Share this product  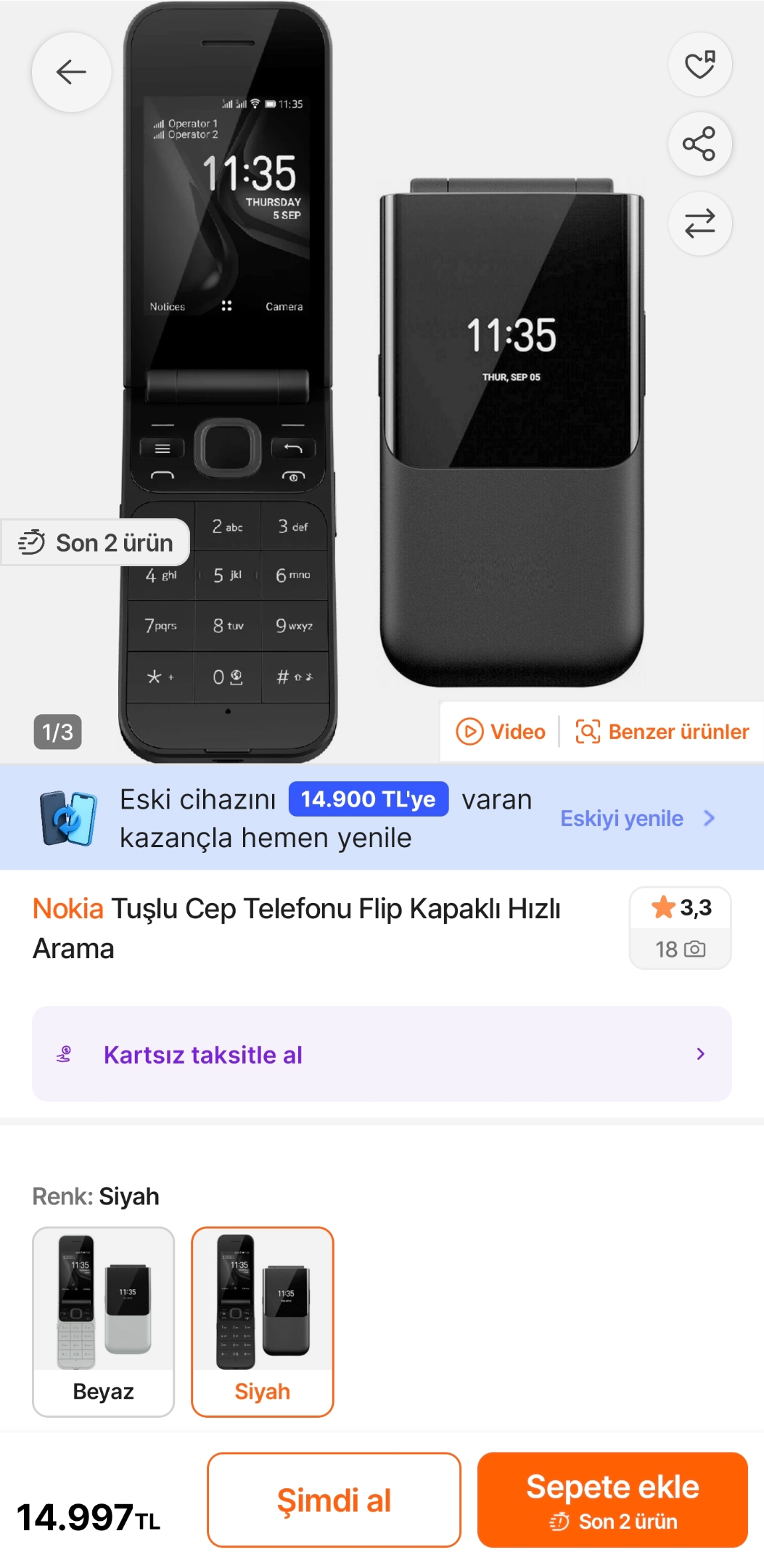pos(699,144)
